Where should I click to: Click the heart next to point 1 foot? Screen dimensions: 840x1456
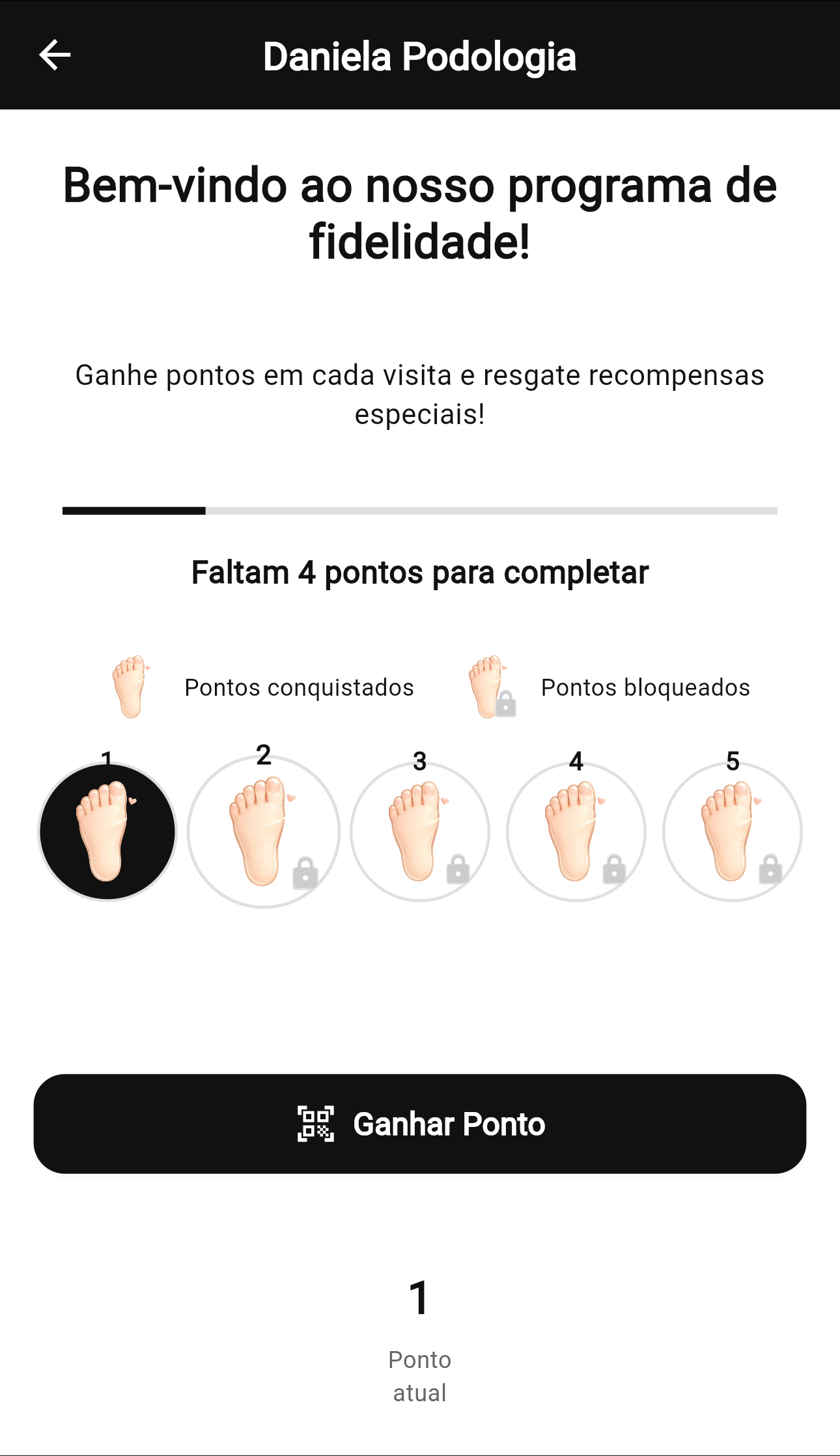(132, 800)
